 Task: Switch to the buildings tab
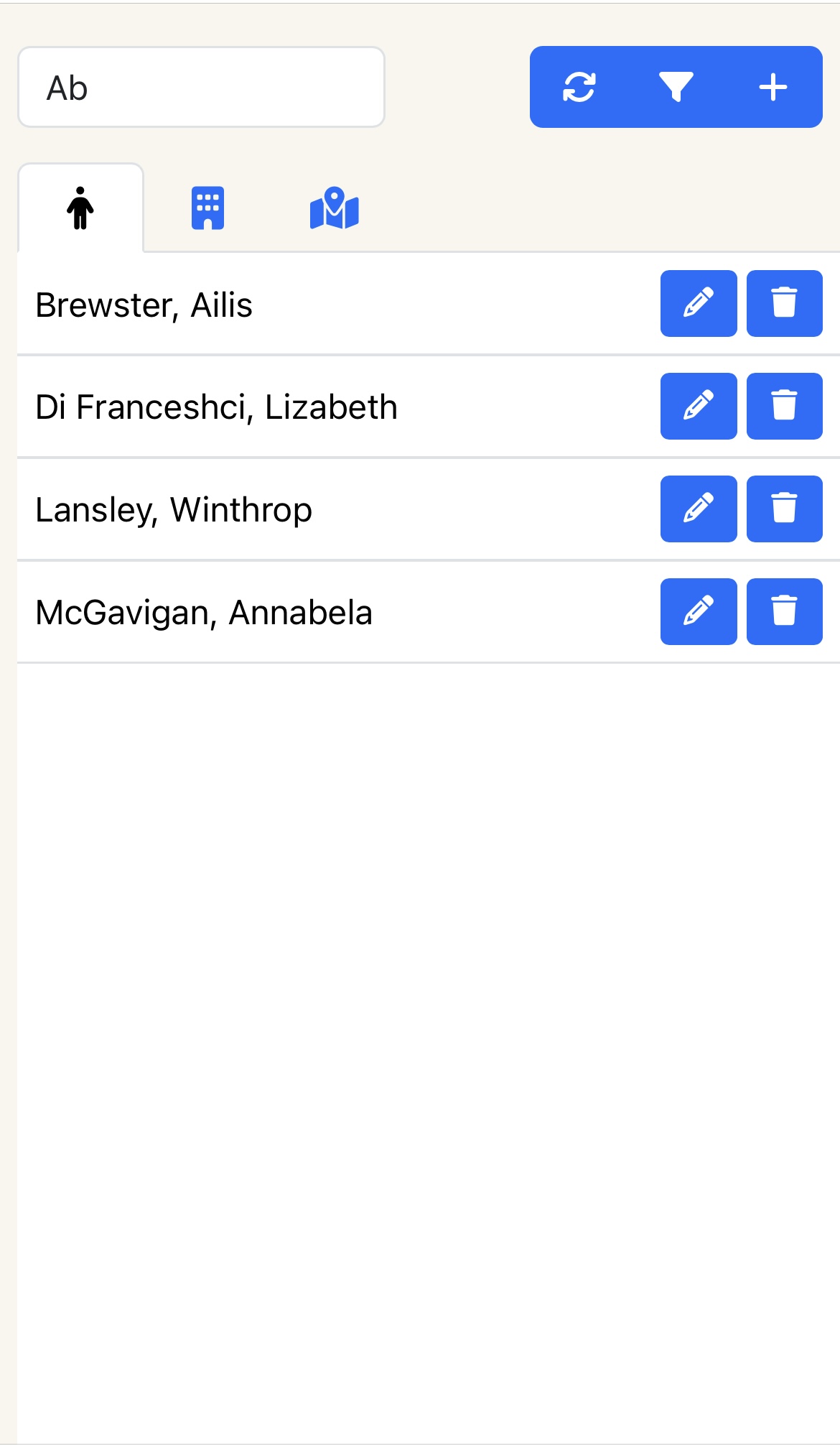click(x=207, y=208)
